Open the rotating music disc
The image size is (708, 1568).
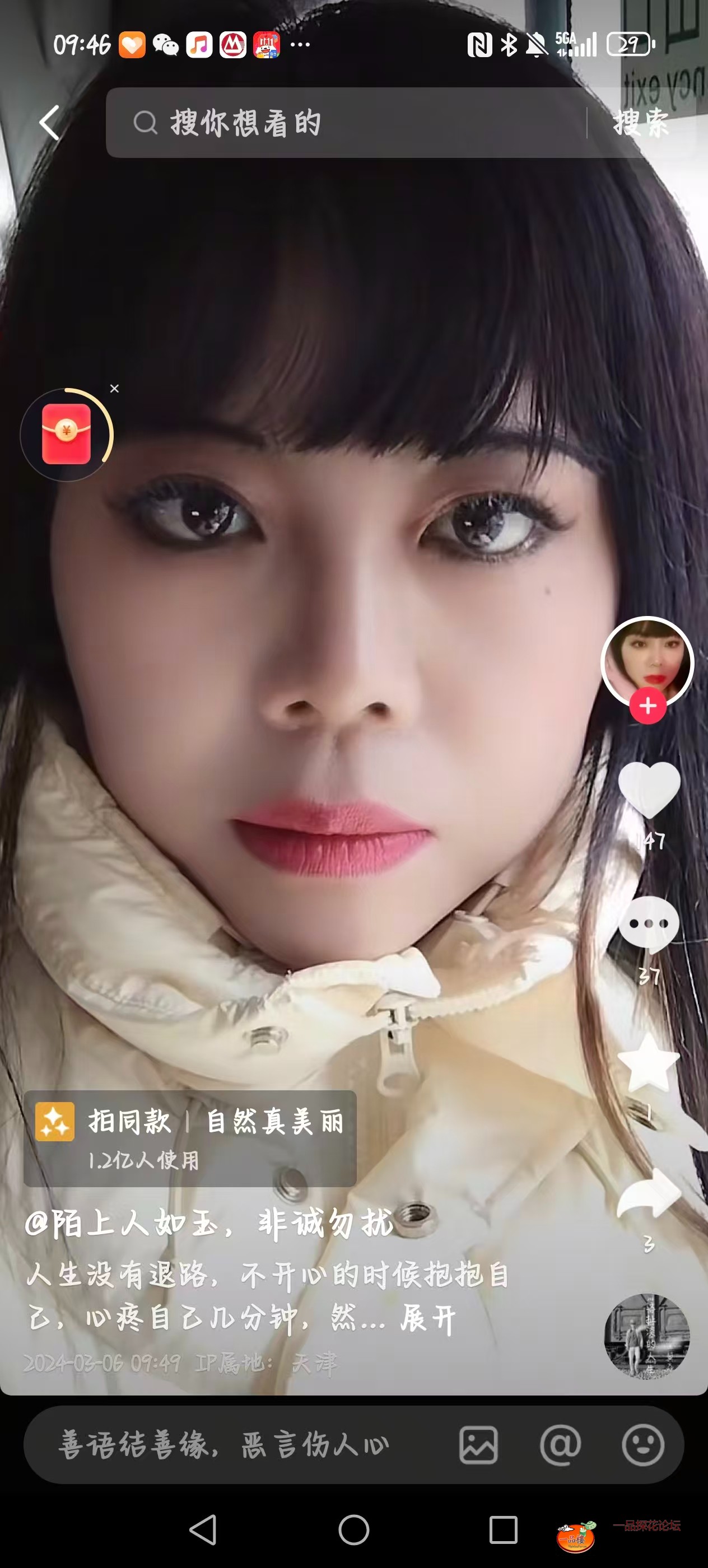[646, 1336]
